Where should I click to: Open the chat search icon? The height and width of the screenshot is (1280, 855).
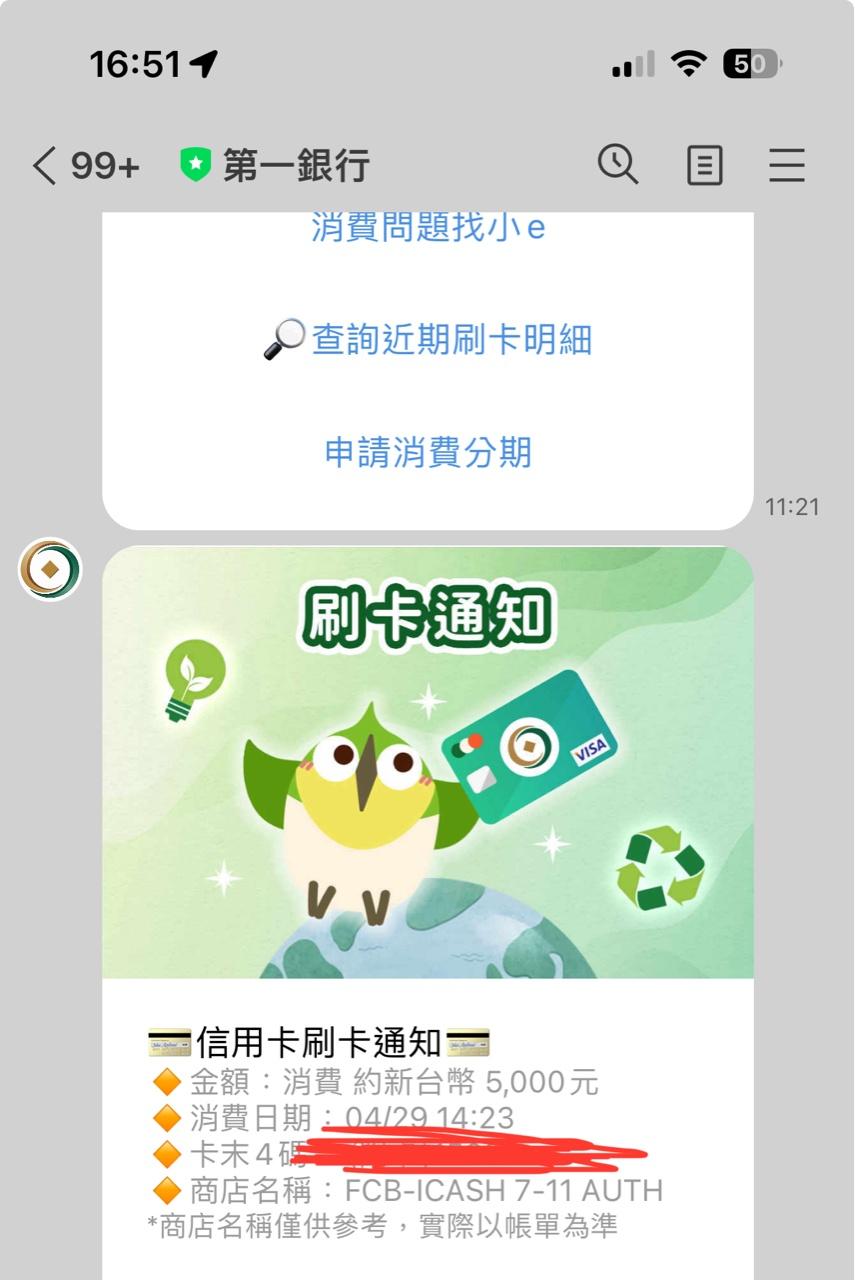tap(618, 164)
